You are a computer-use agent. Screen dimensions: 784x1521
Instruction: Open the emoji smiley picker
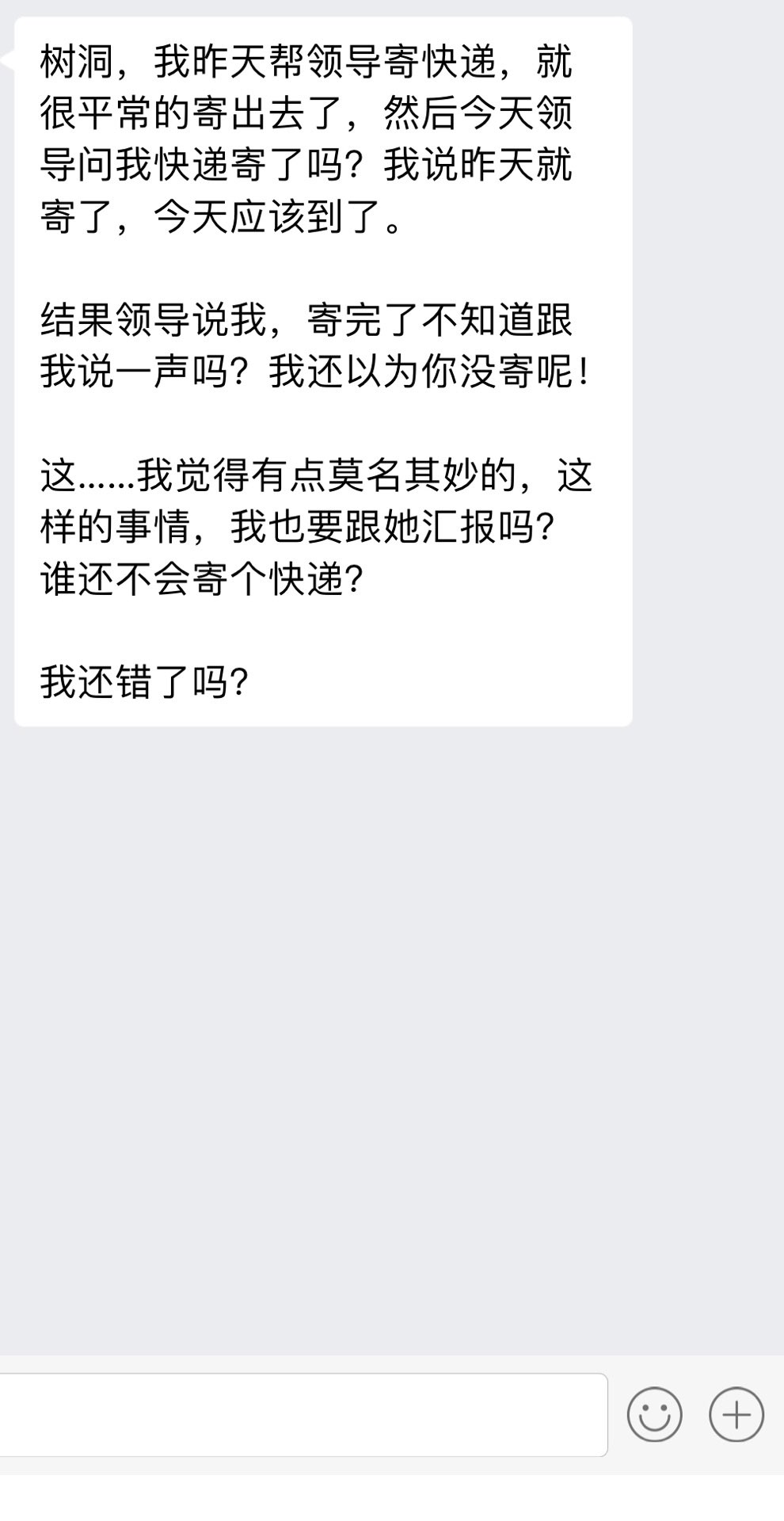click(x=654, y=1414)
